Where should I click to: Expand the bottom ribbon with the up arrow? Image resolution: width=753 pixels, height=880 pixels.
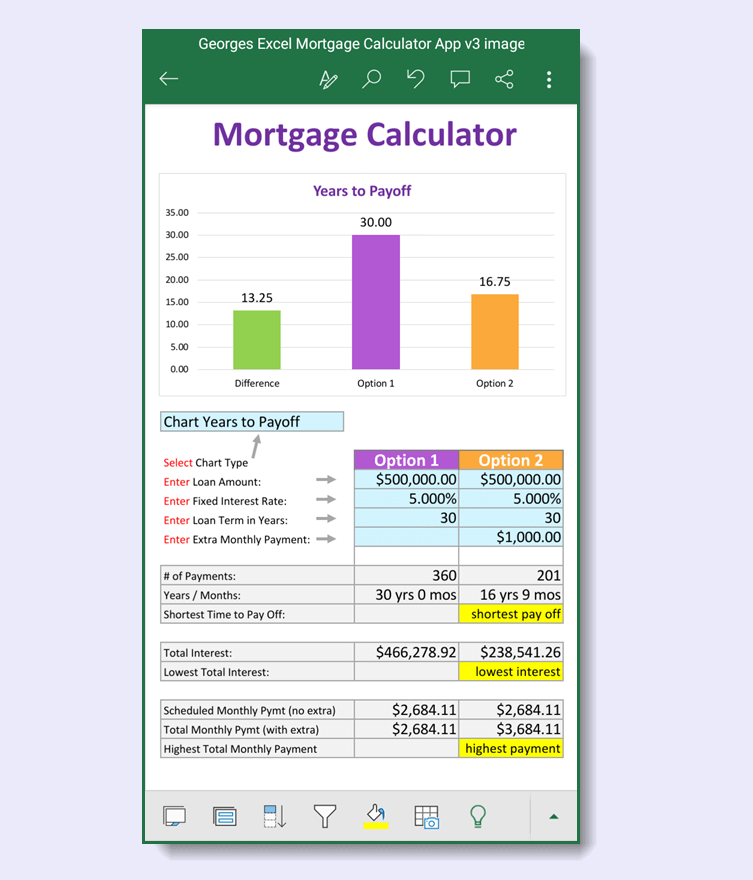point(553,817)
